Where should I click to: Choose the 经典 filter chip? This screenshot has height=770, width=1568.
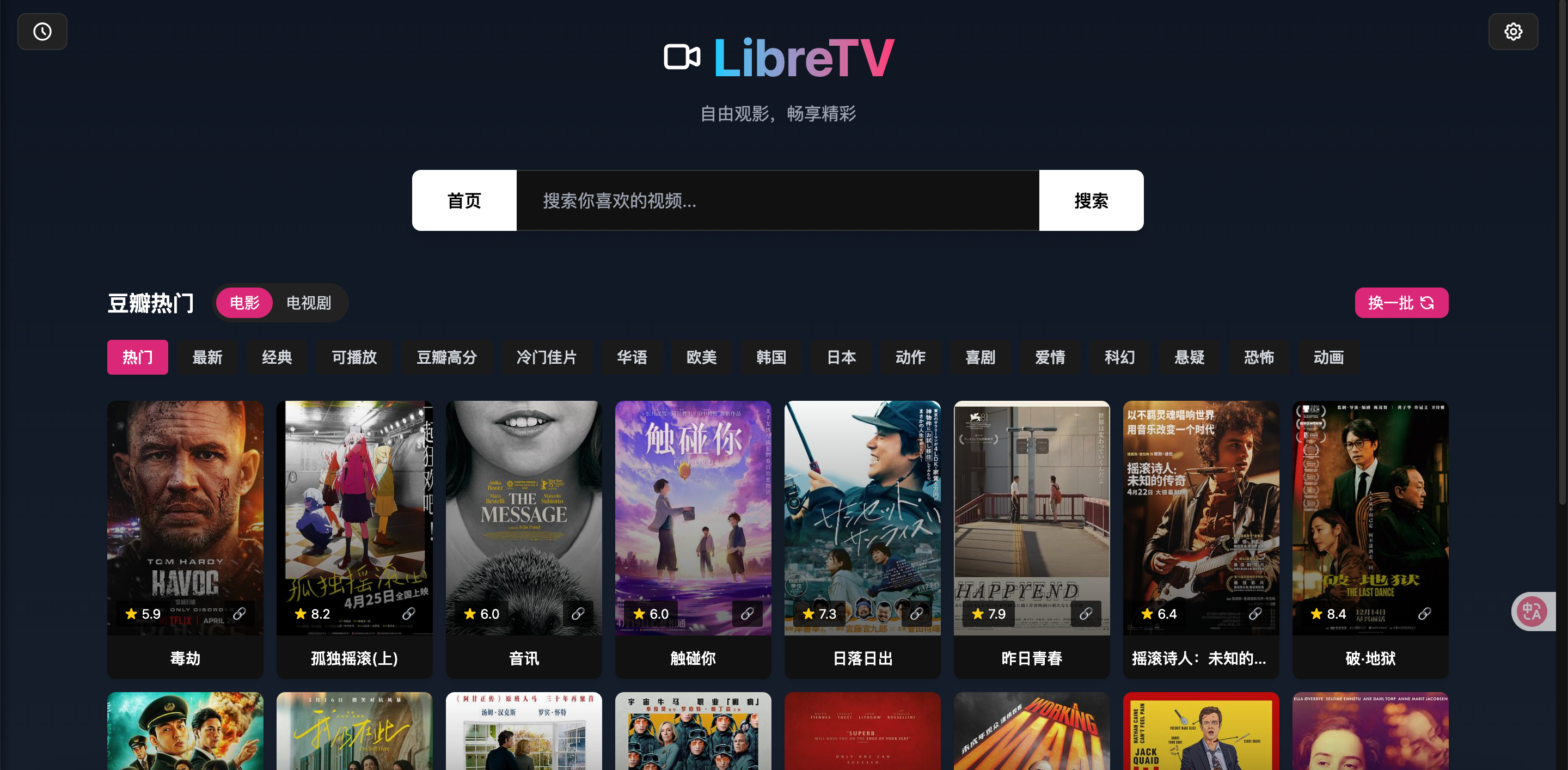click(x=277, y=357)
